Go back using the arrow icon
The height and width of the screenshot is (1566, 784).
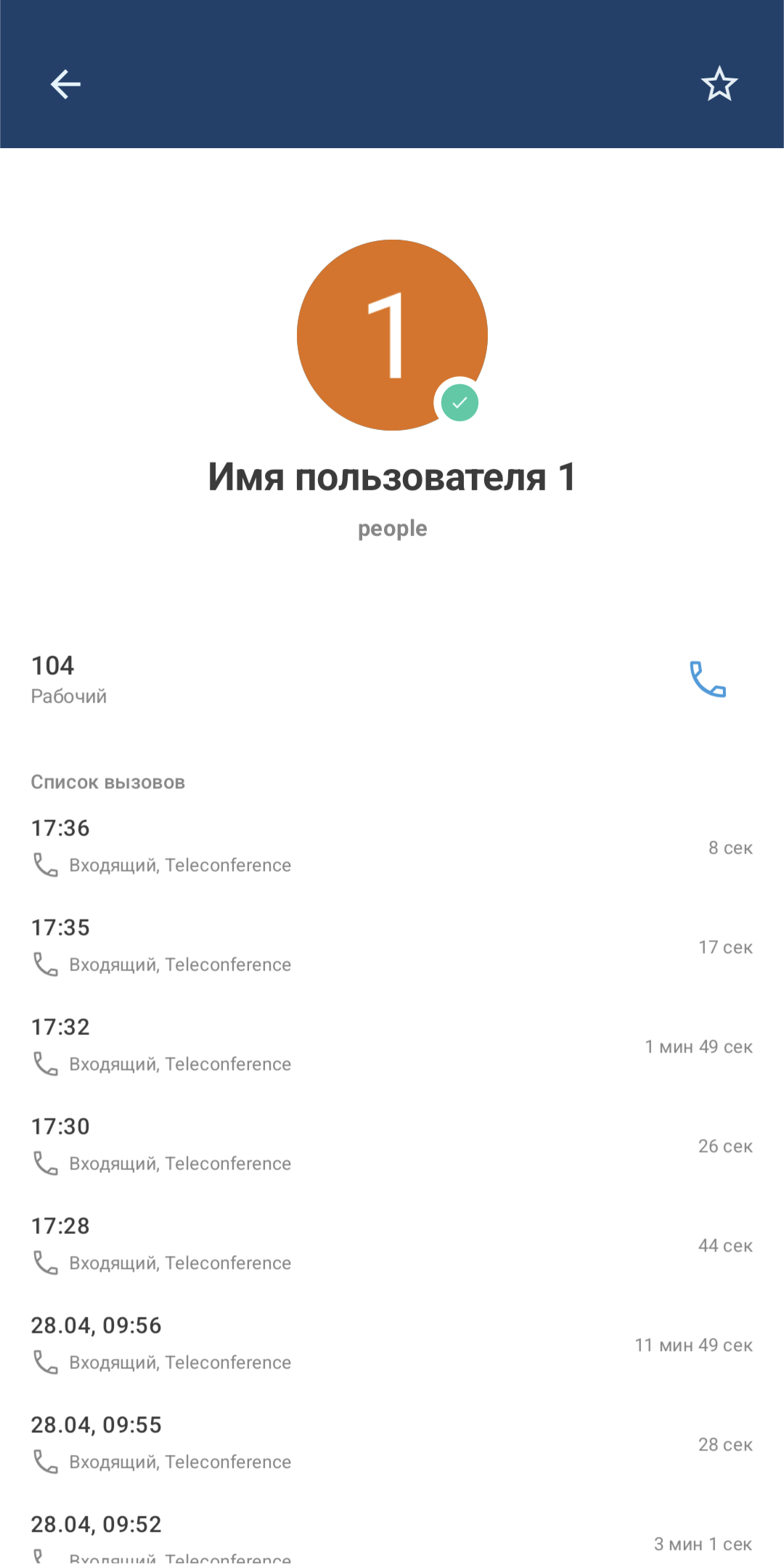pos(65,84)
